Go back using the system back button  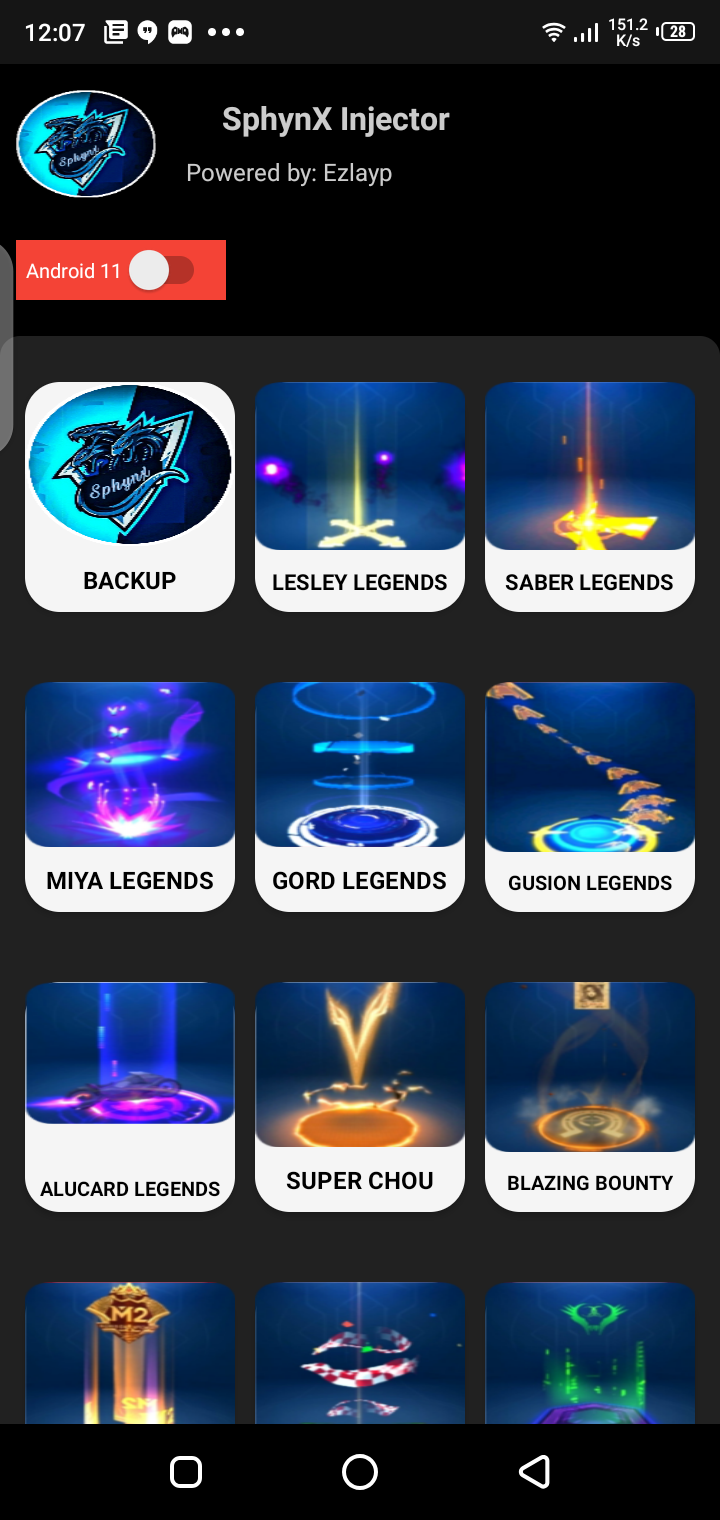pyautogui.click(x=534, y=1472)
